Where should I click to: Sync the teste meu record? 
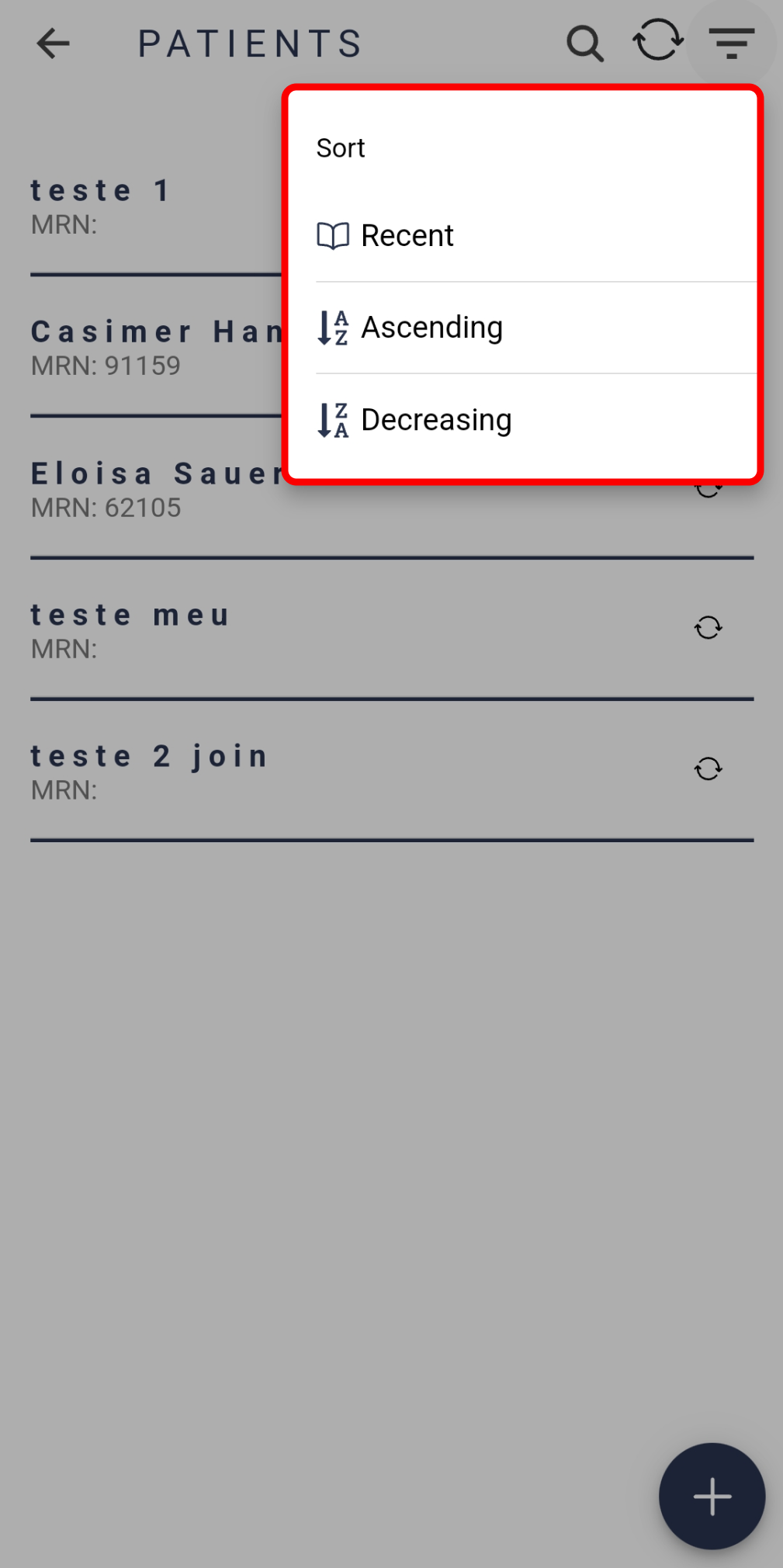pos(708,627)
